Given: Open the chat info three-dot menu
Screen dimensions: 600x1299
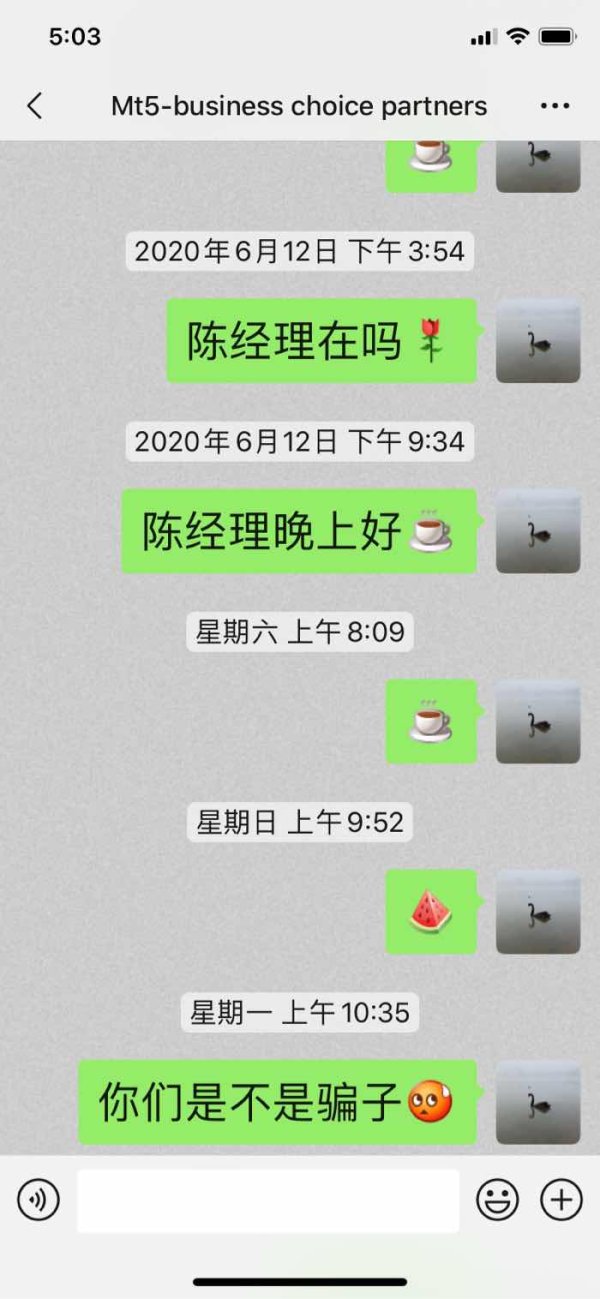Looking at the screenshot, I should point(554,106).
